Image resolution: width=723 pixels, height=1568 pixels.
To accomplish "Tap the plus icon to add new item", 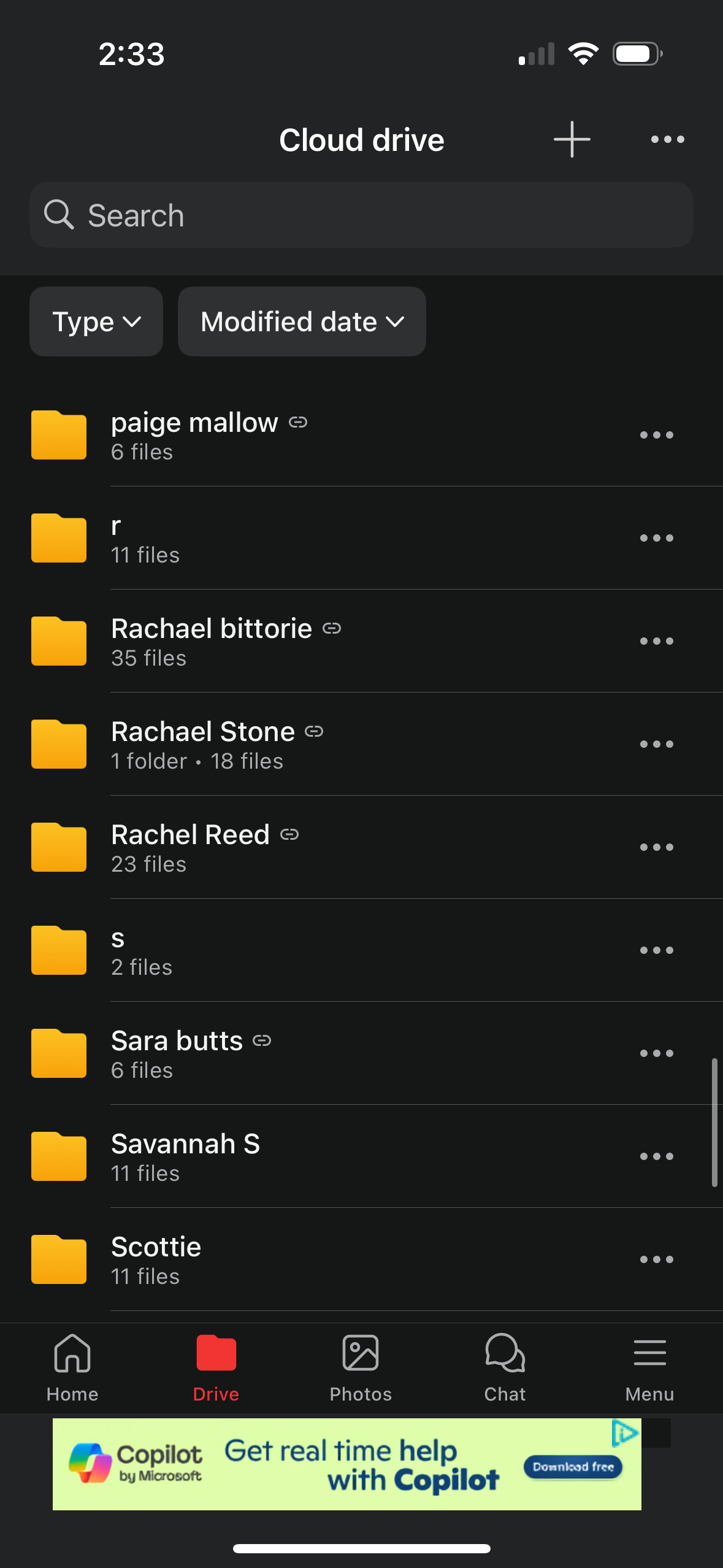I will [x=572, y=139].
